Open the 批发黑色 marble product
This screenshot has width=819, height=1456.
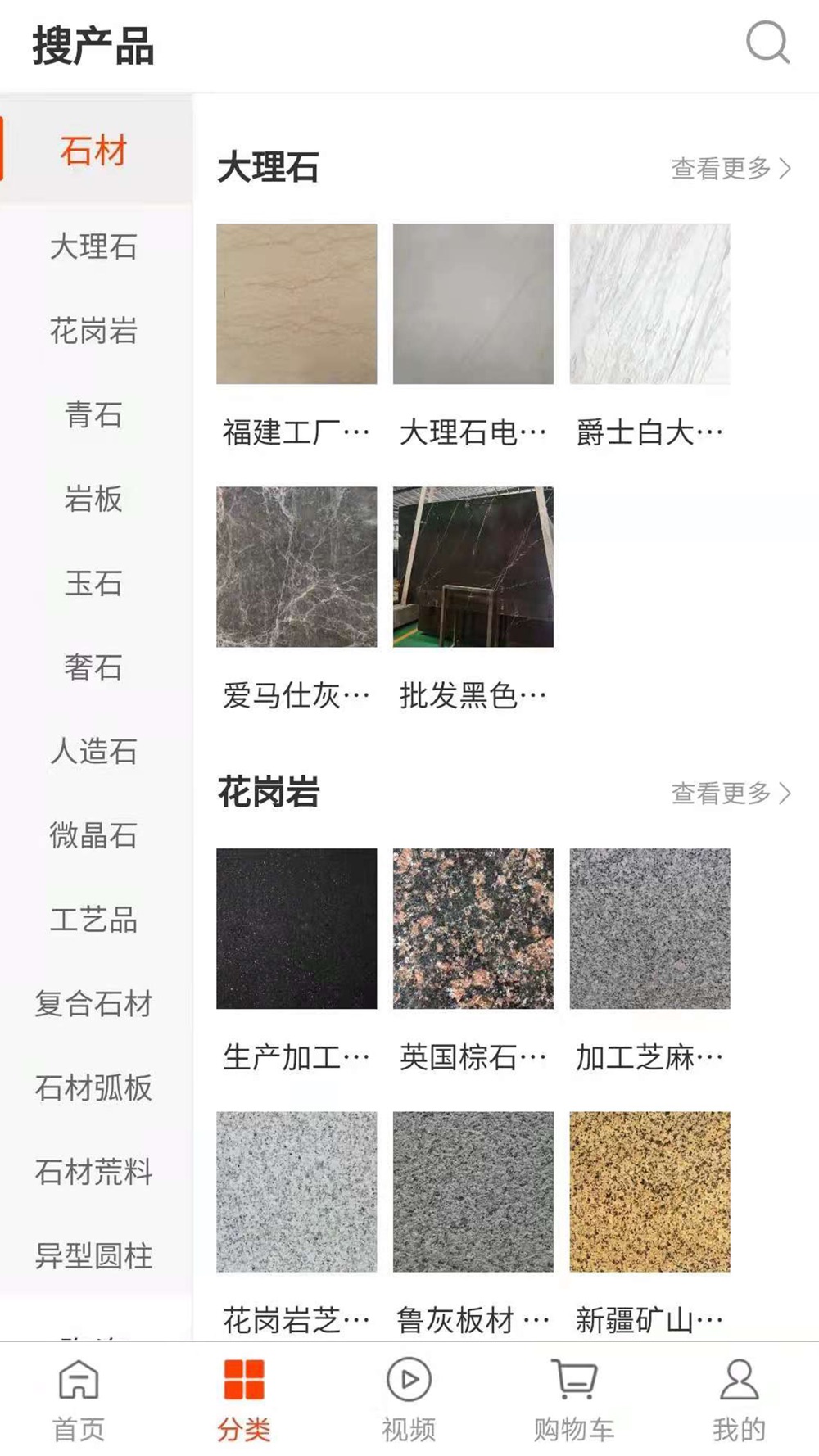473,567
